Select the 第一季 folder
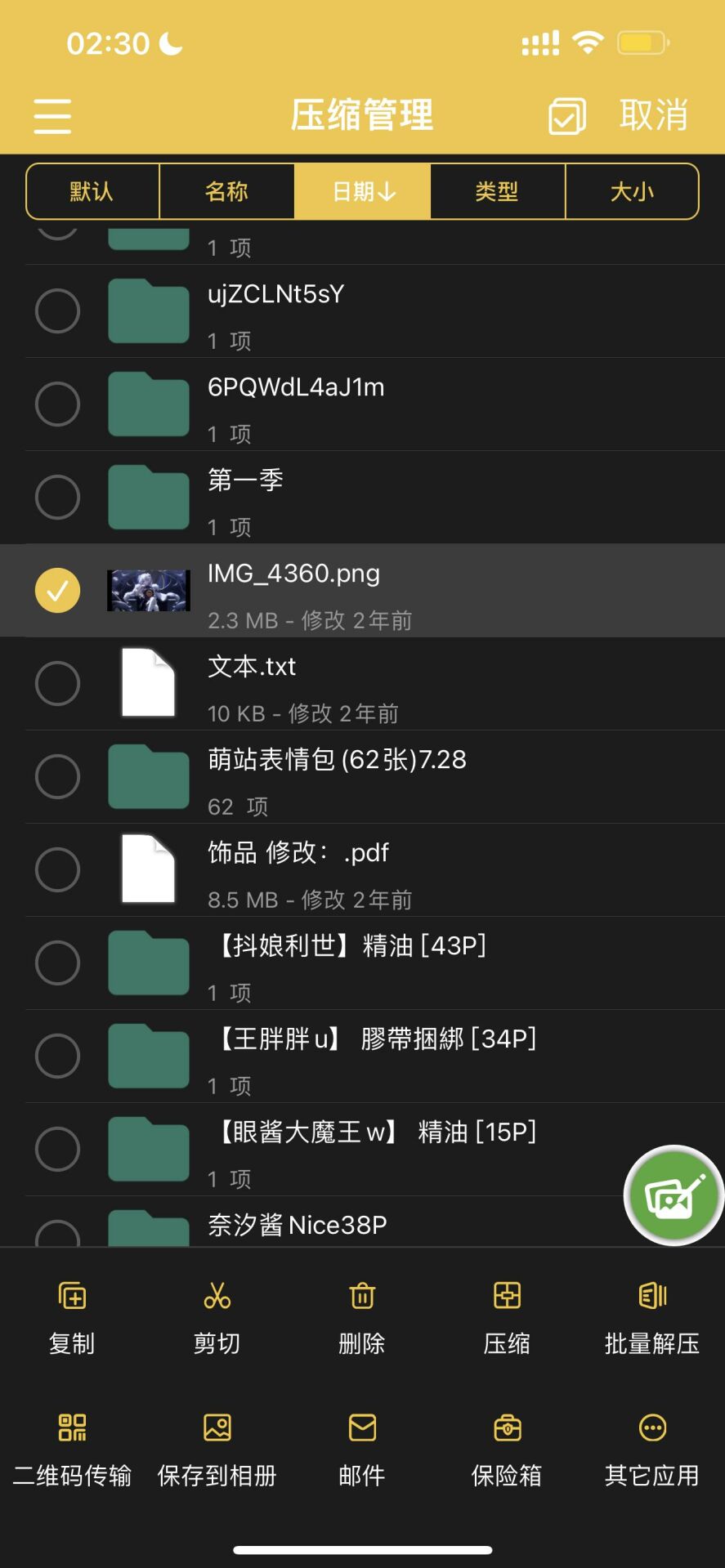 coord(57,498)
